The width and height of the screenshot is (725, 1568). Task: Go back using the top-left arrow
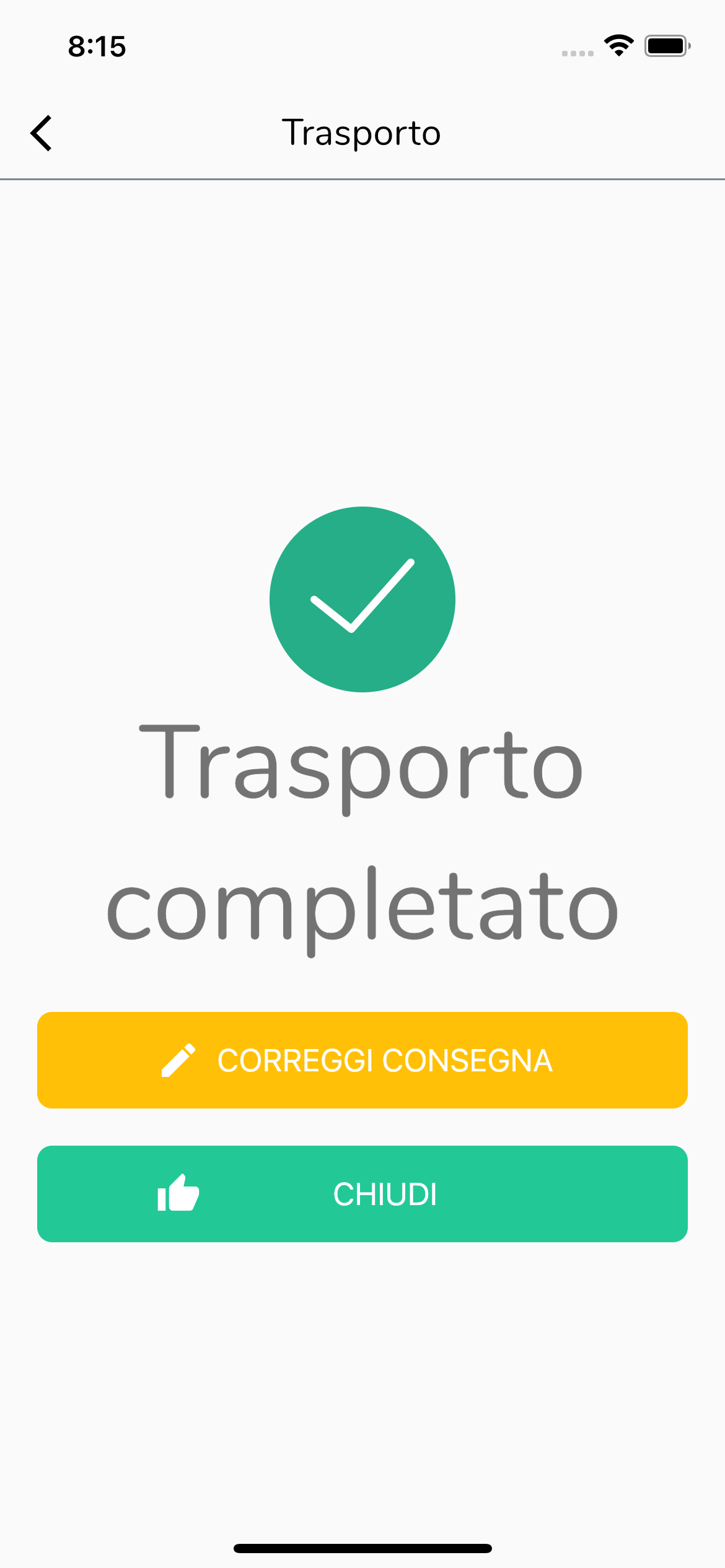click(x=42, y=133)
